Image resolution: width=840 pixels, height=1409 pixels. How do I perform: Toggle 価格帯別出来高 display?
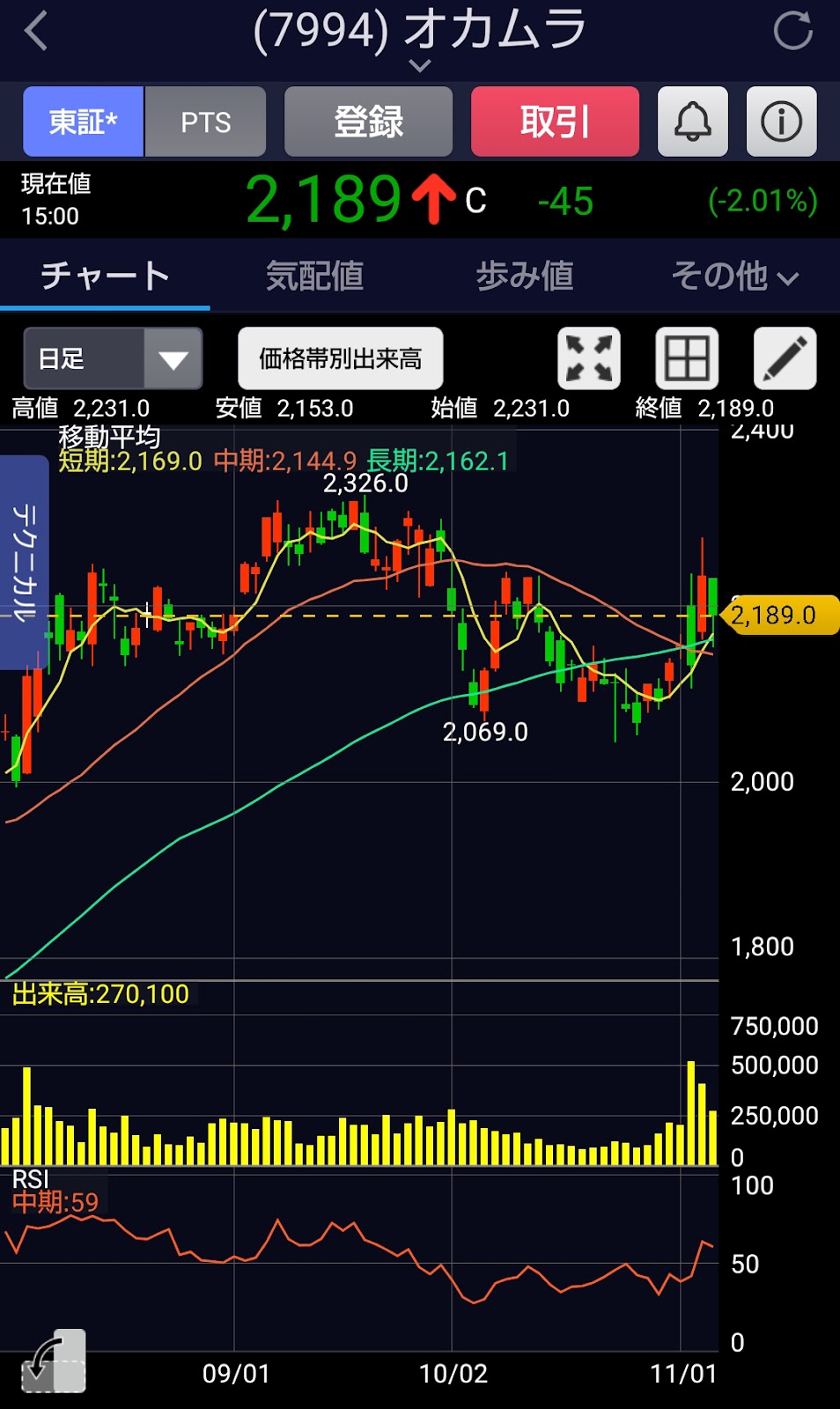340,358
